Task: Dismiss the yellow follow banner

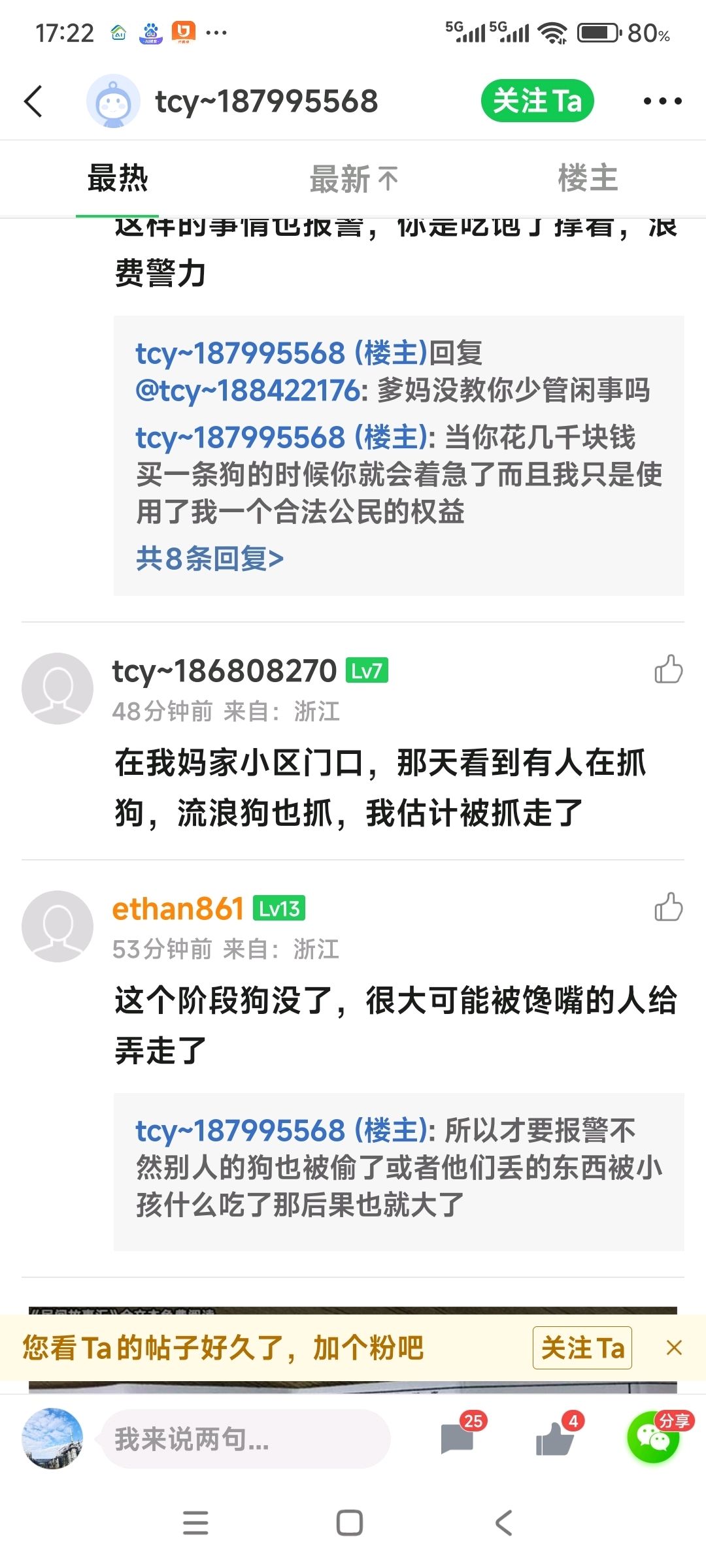Action: pyautogui.click(x=674, y=1348)
